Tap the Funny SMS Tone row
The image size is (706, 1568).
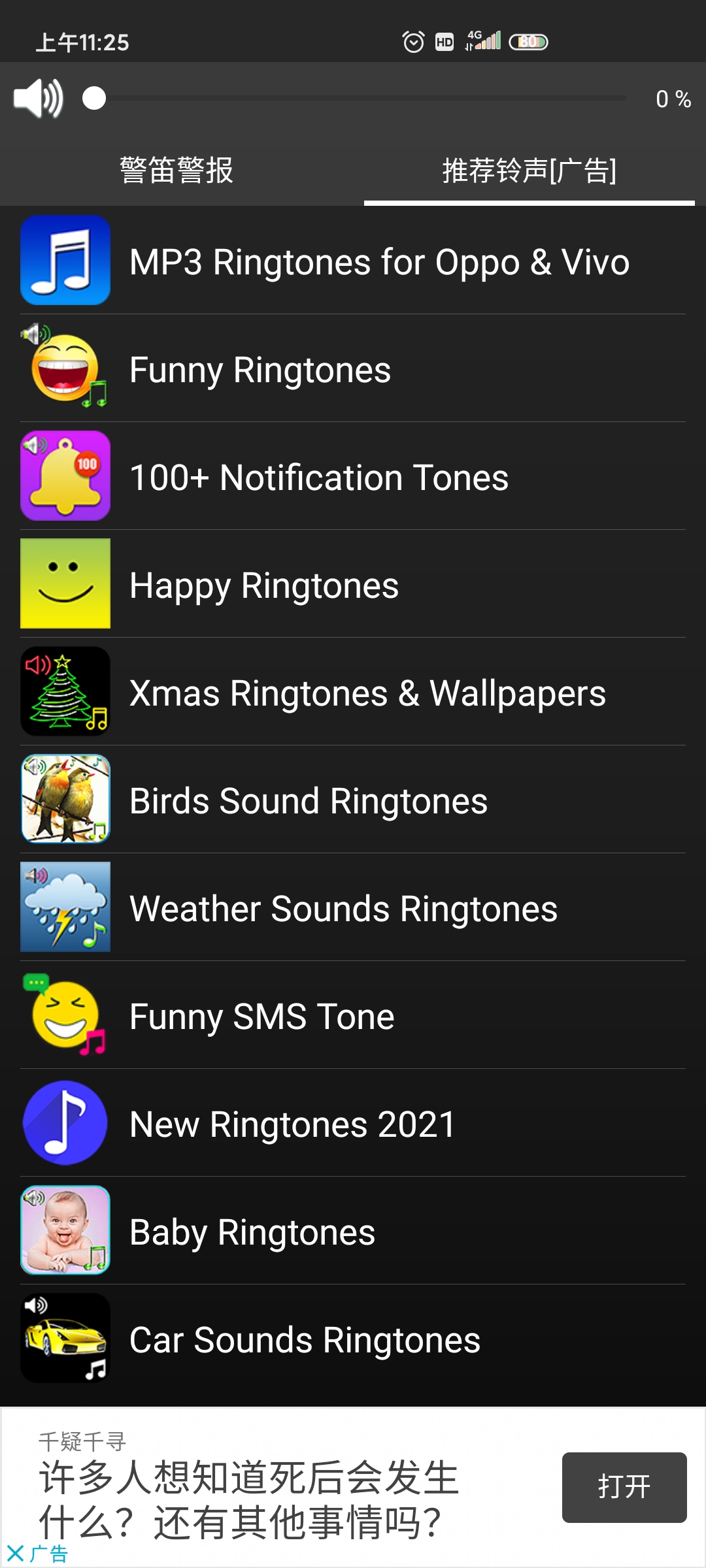click(353, 1016)
